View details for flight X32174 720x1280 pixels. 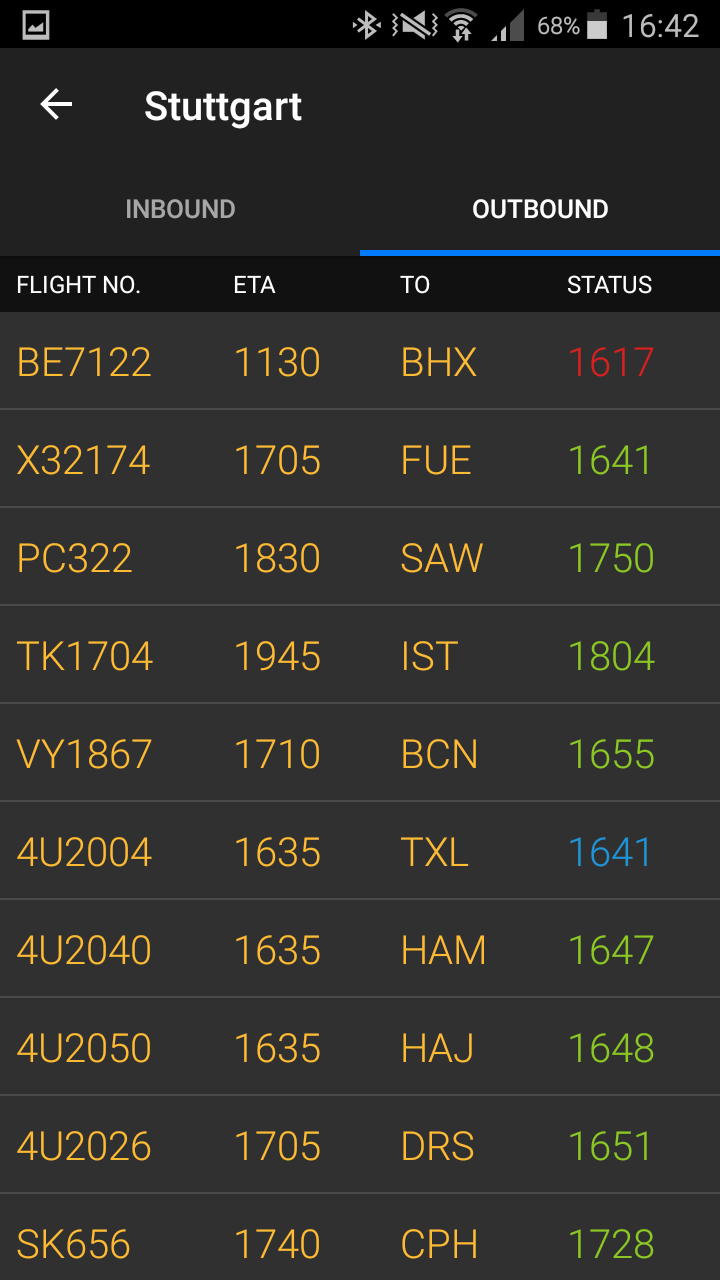tap(360, 459)
